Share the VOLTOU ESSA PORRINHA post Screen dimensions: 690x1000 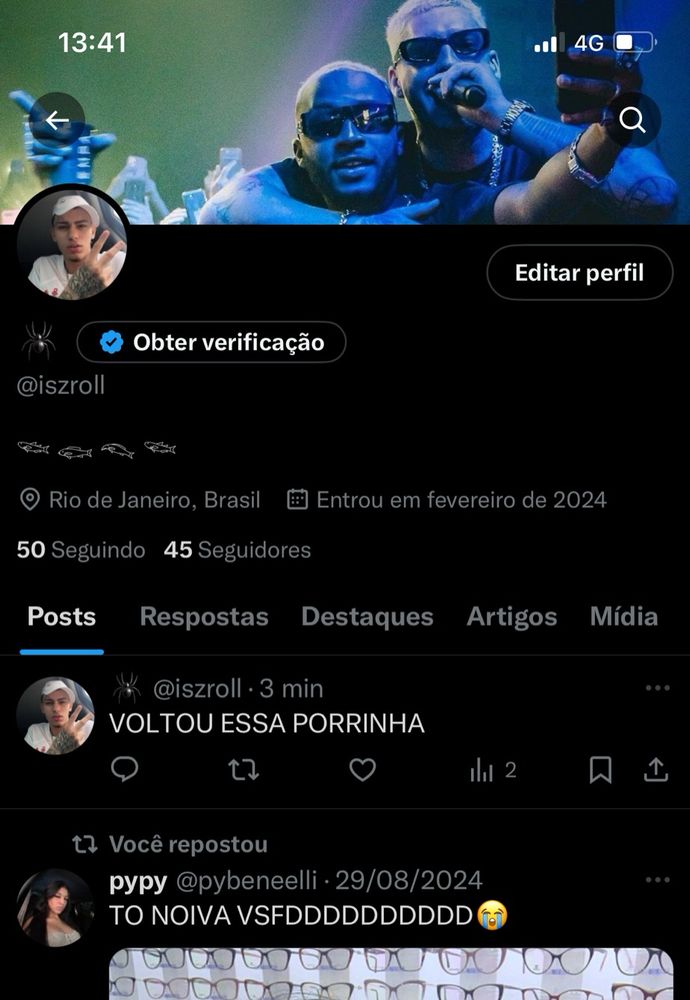tap(656, 769)
